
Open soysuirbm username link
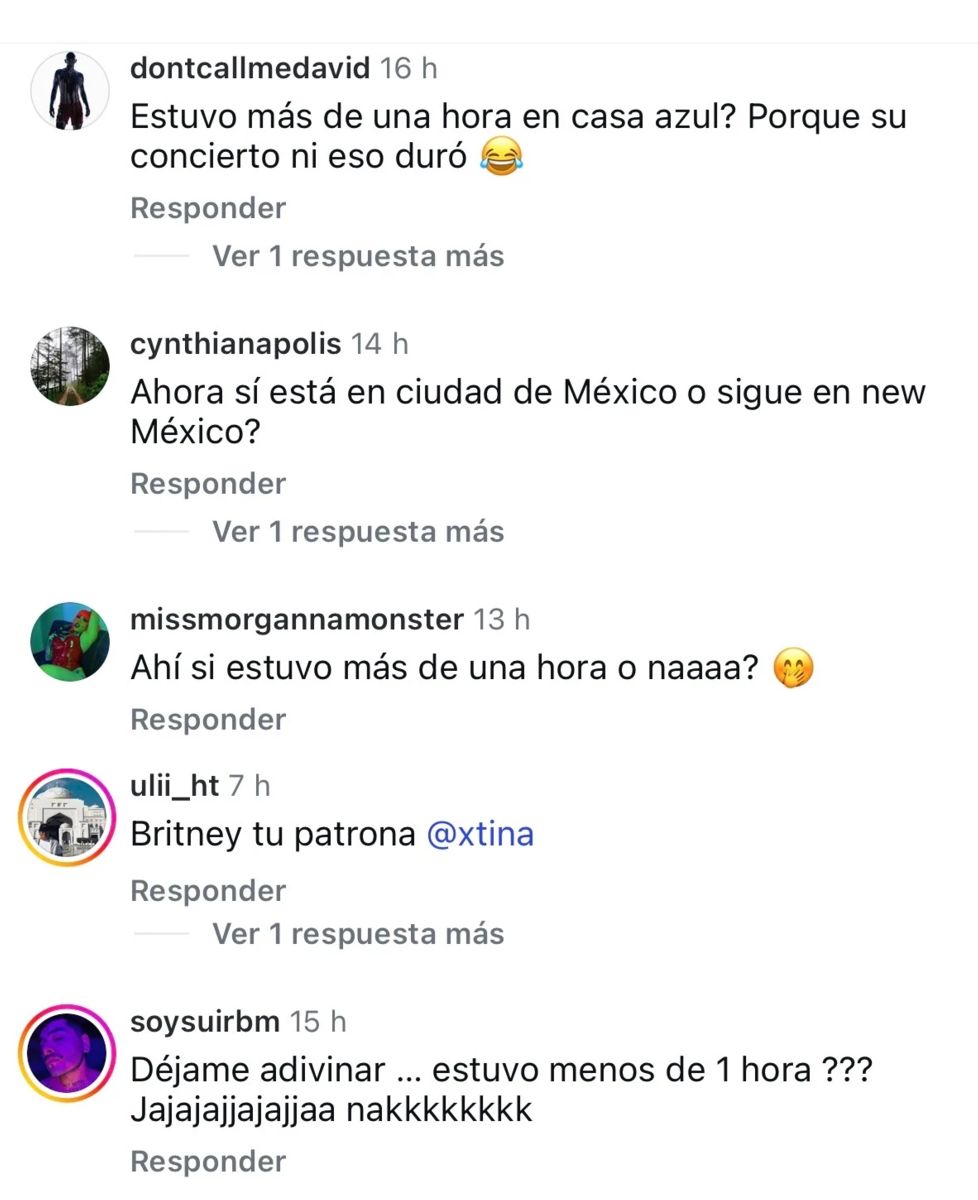[x=205, y=1022]
